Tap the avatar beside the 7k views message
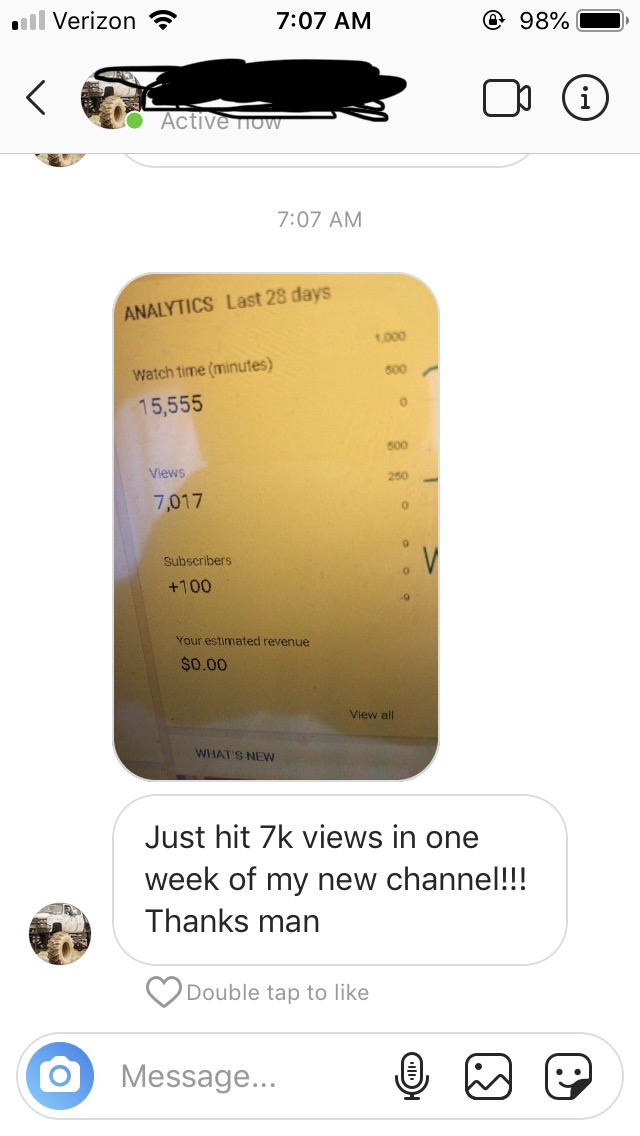Image resolution: width=640 pixels, height=1136 pixels. click(x=60, y=933)
